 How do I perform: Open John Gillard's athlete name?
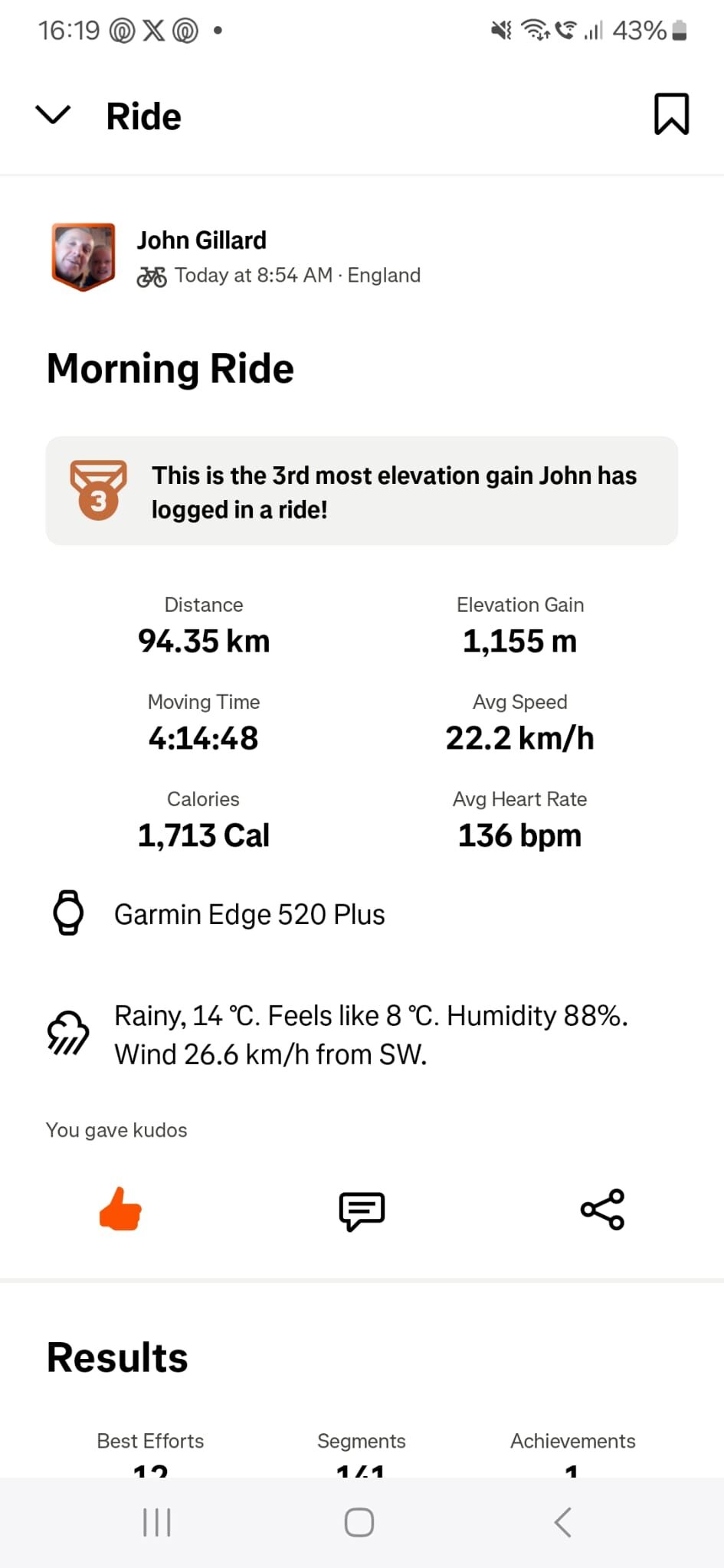click(x=201, y=240)
